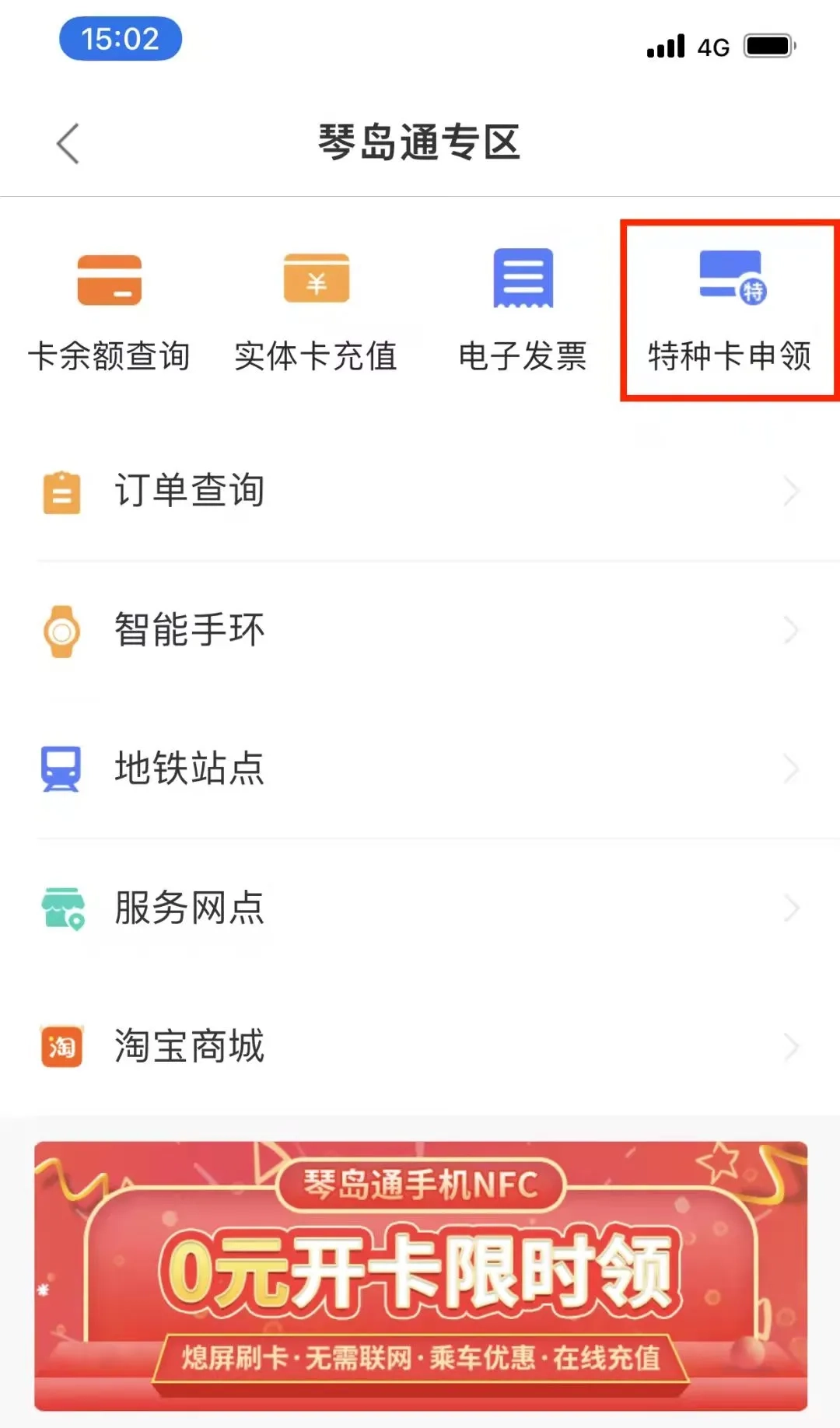View 地铁站点 subway stations

(x=420, y=768)
